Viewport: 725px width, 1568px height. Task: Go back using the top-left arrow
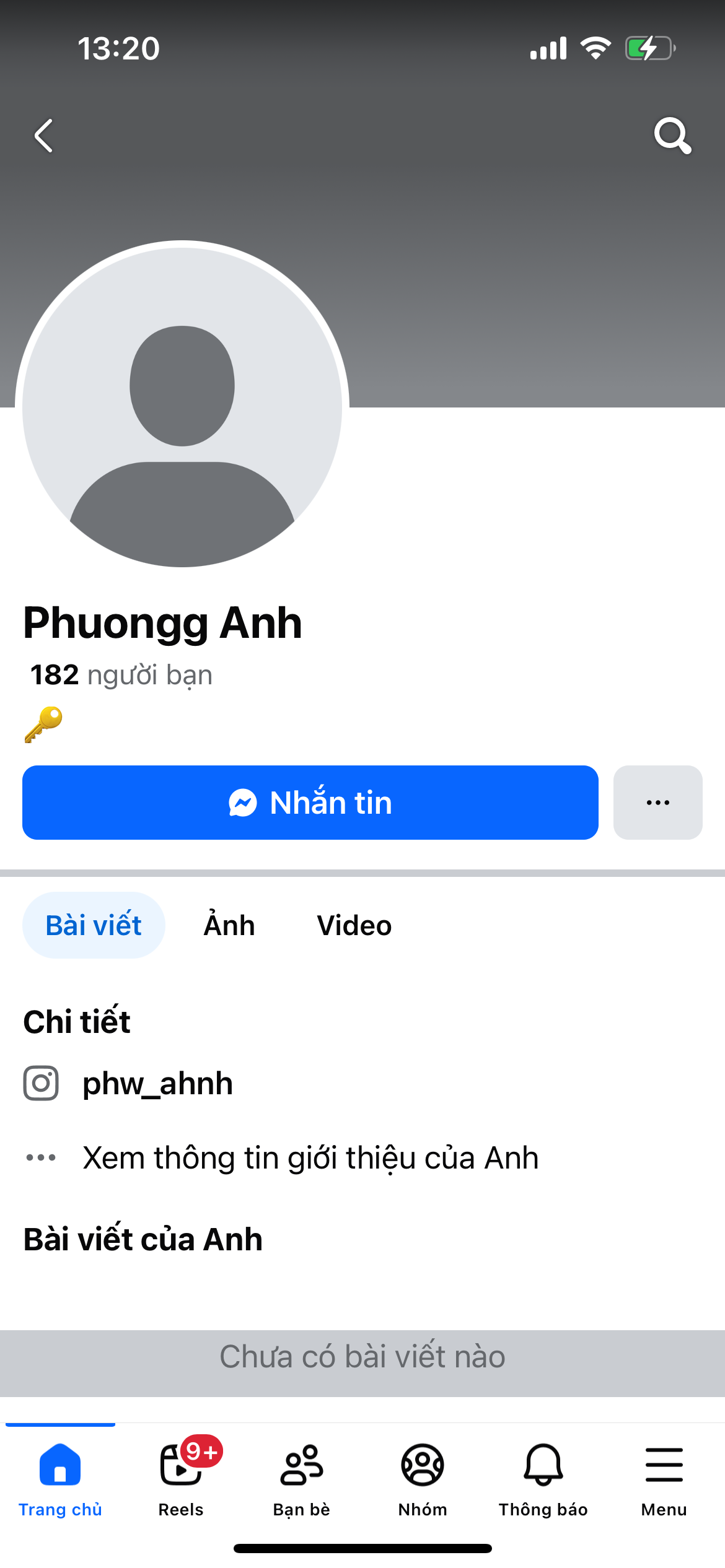[x=43, y=136]
